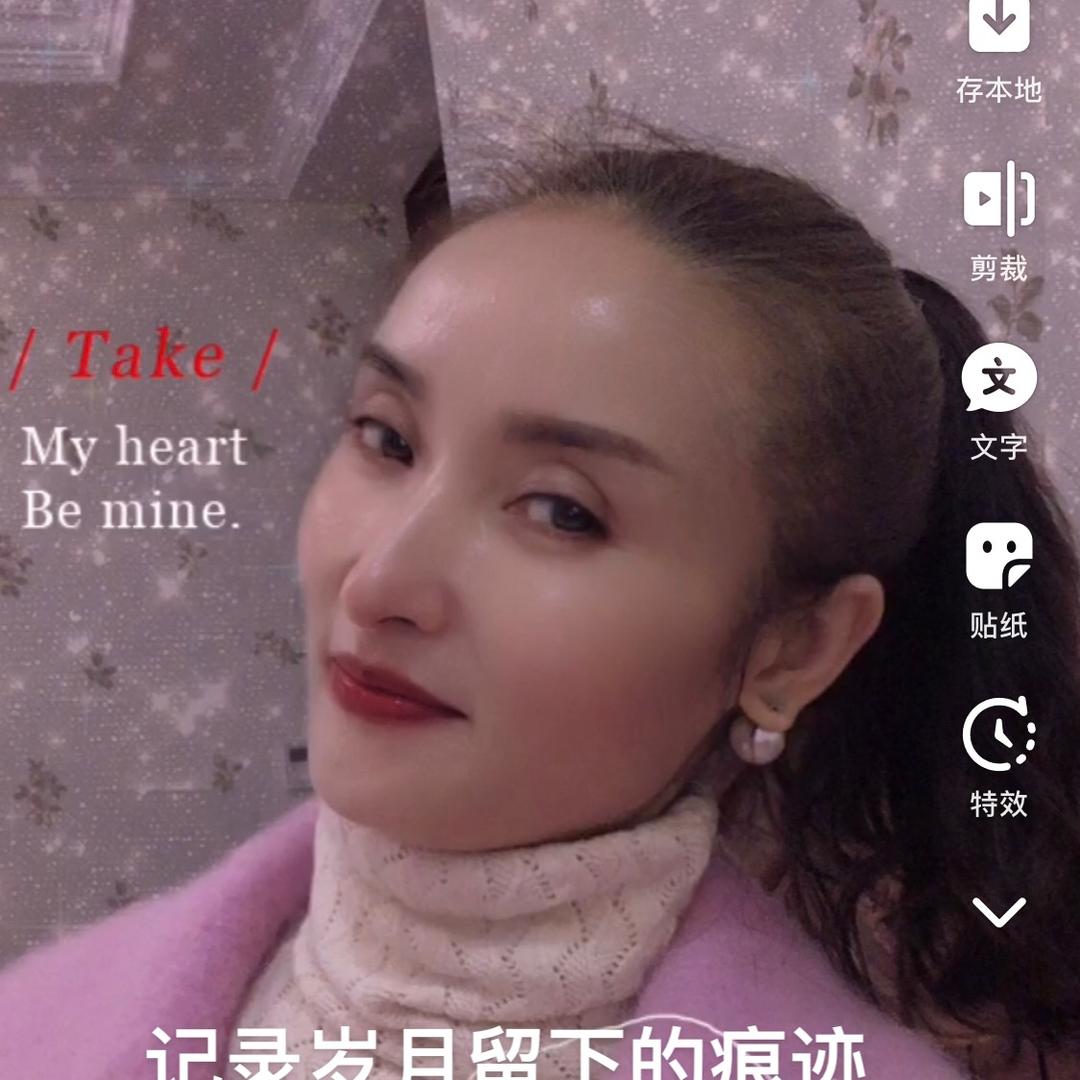Expand more editing tools with the down chevron
Viewport: 1080px width, 1080px height.
999,911
